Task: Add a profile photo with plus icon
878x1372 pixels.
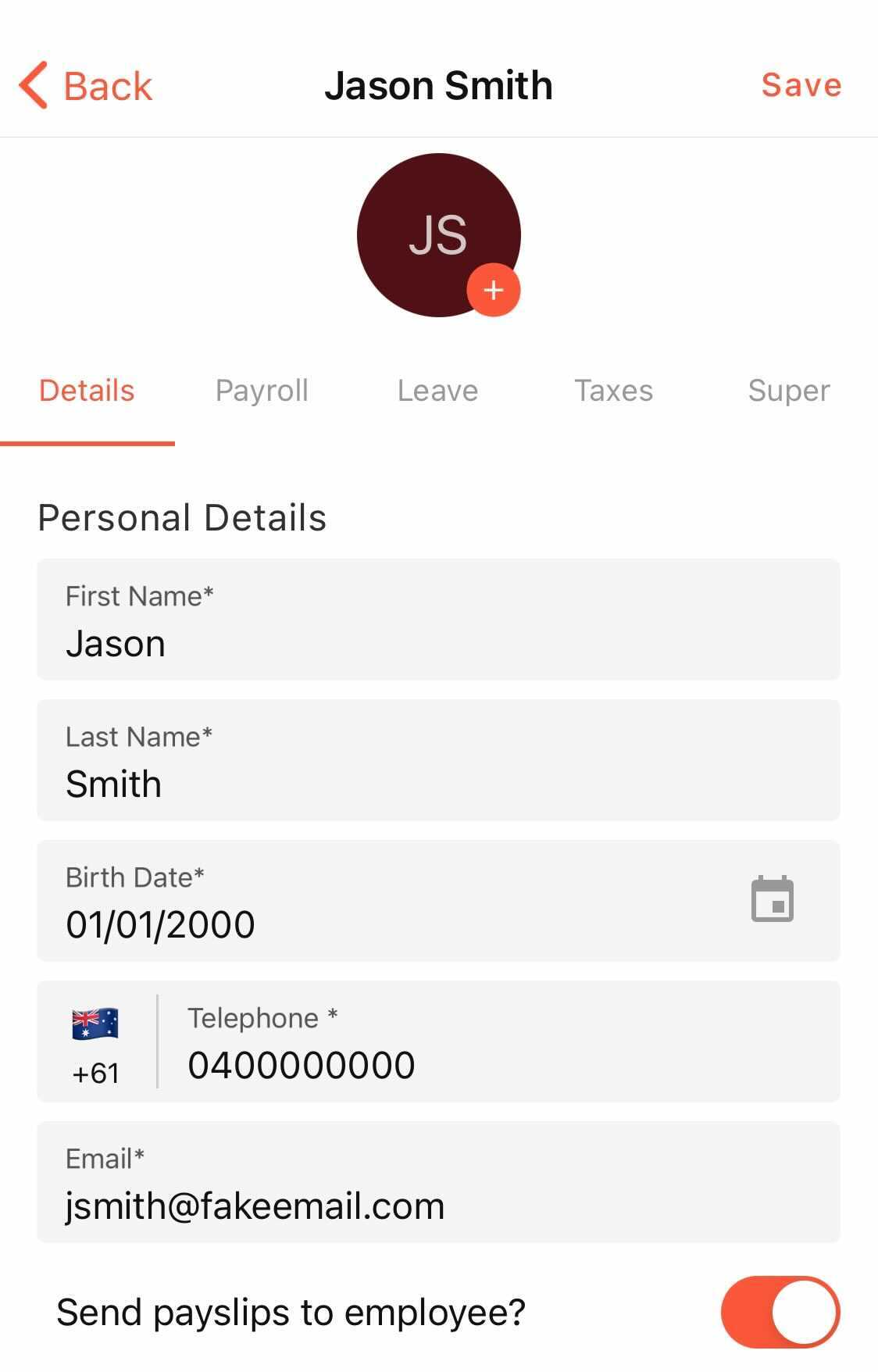Action: pos(493,290)
